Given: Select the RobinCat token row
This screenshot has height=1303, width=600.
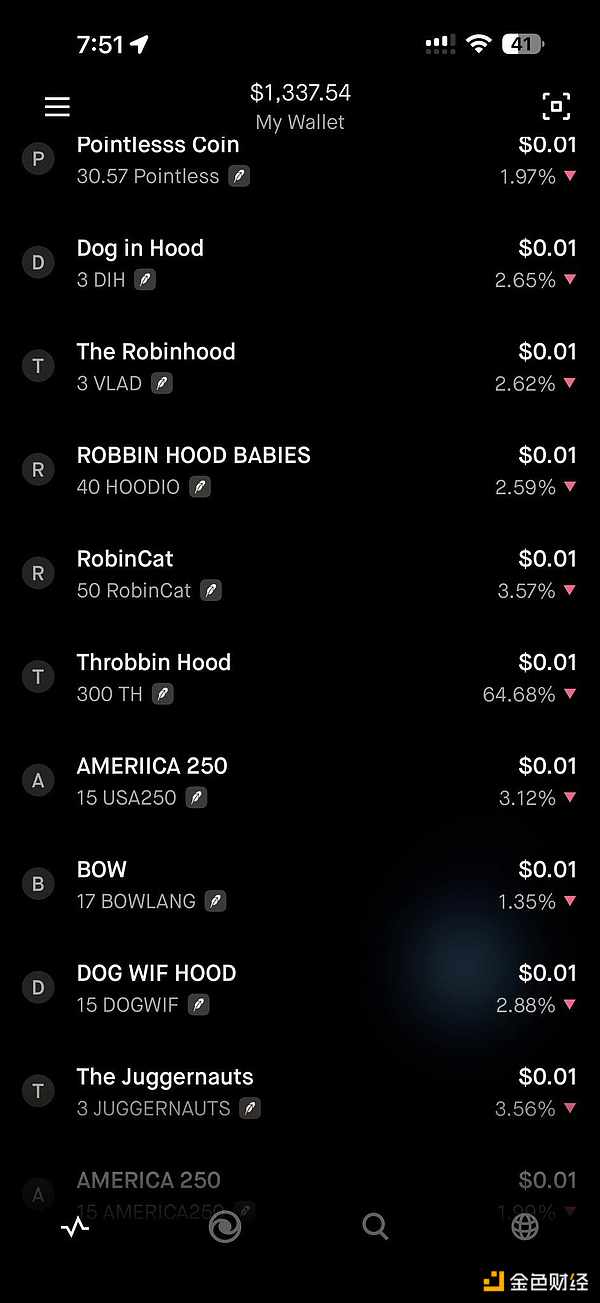Looking at the screenshot, I should (x=300, y=574).
